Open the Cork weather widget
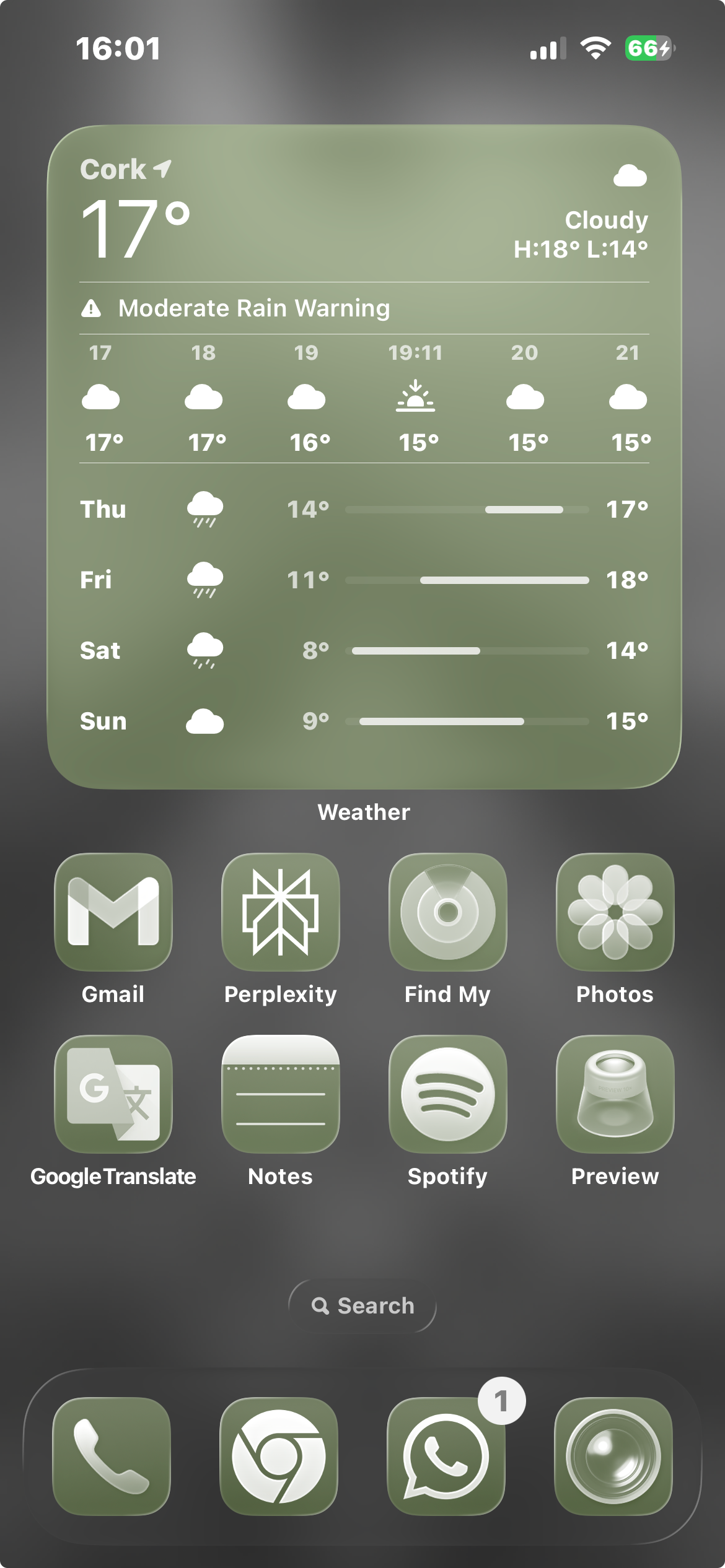Viewport: 725px width, 1568px height. coord(364,456)
